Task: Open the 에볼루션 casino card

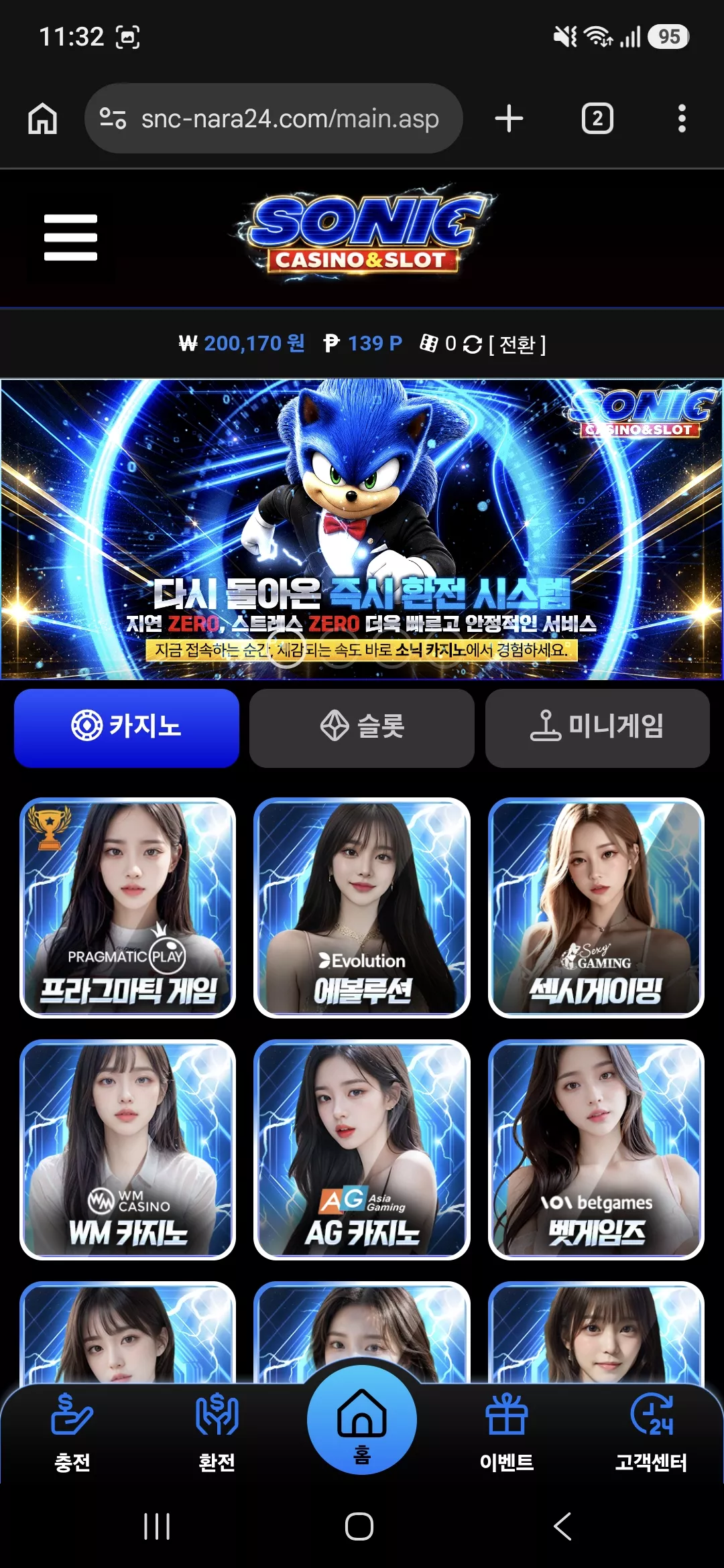Action: pos(362,908)
